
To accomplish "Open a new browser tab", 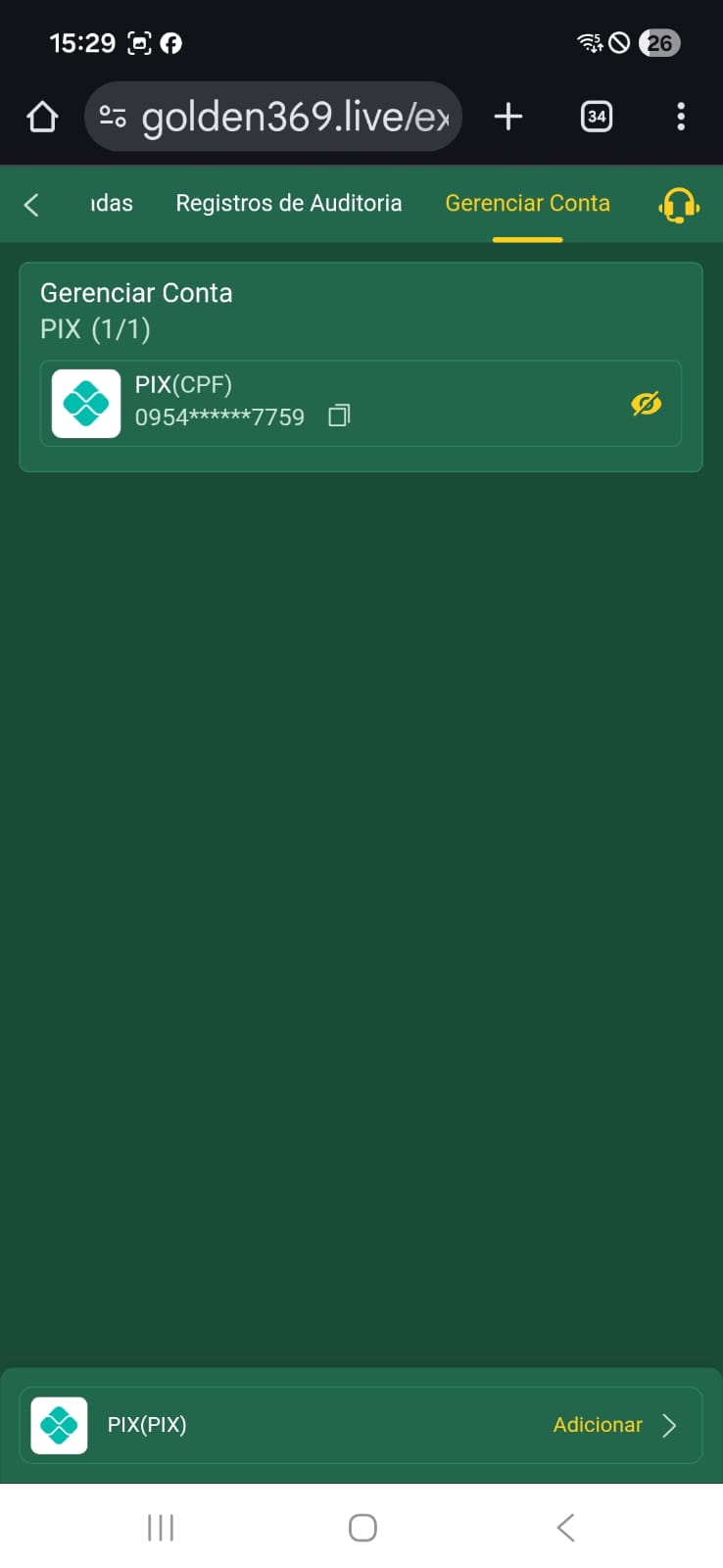I will [507, 117].
